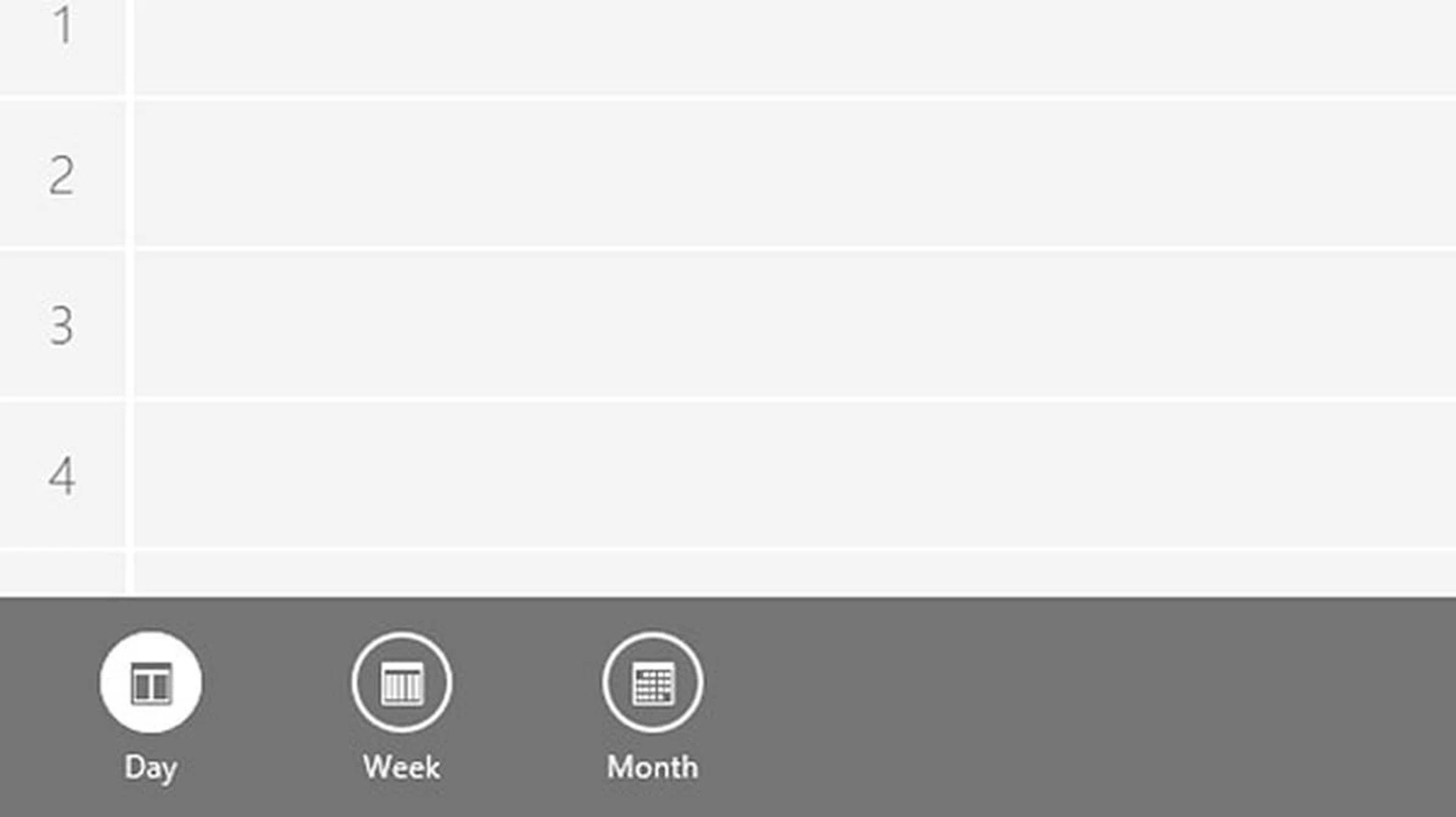Switch to Month view

point(652,683)
